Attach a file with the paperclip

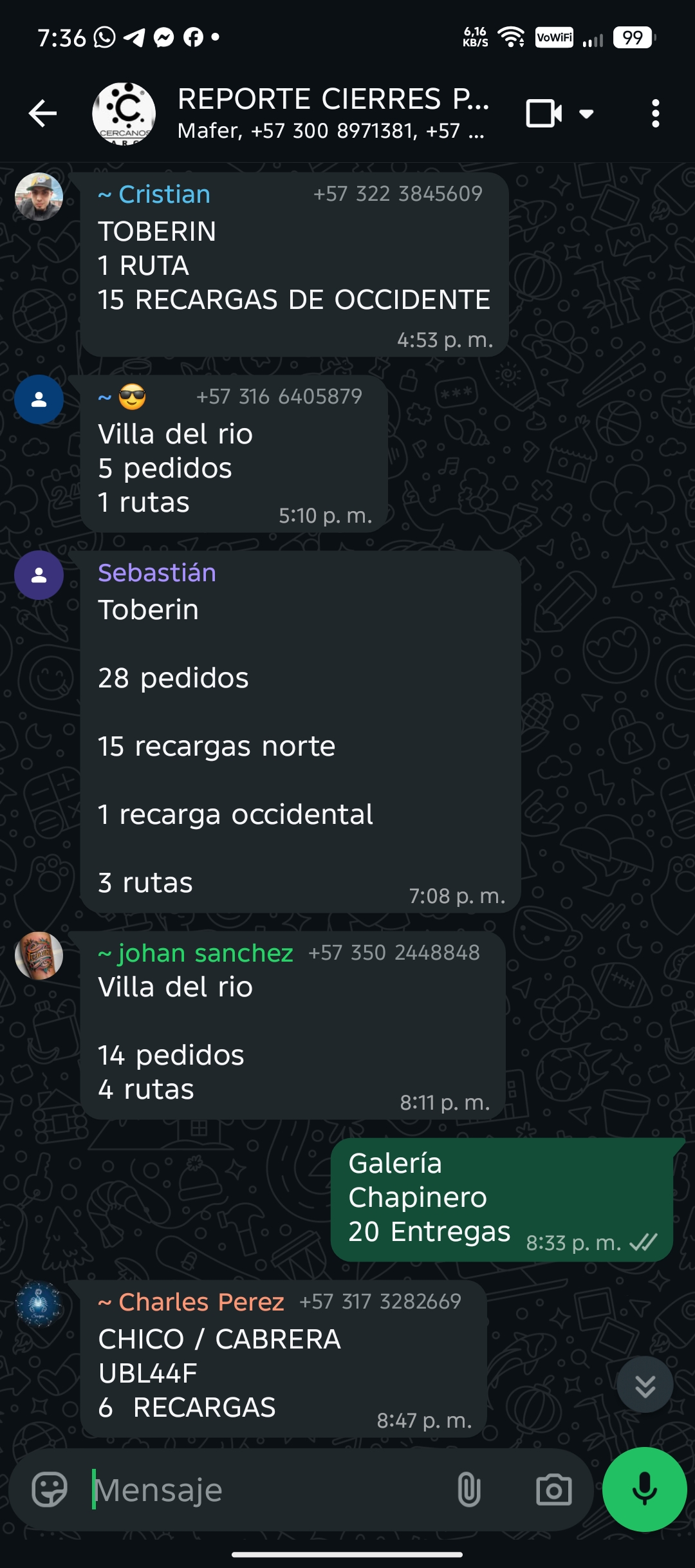468,1489
